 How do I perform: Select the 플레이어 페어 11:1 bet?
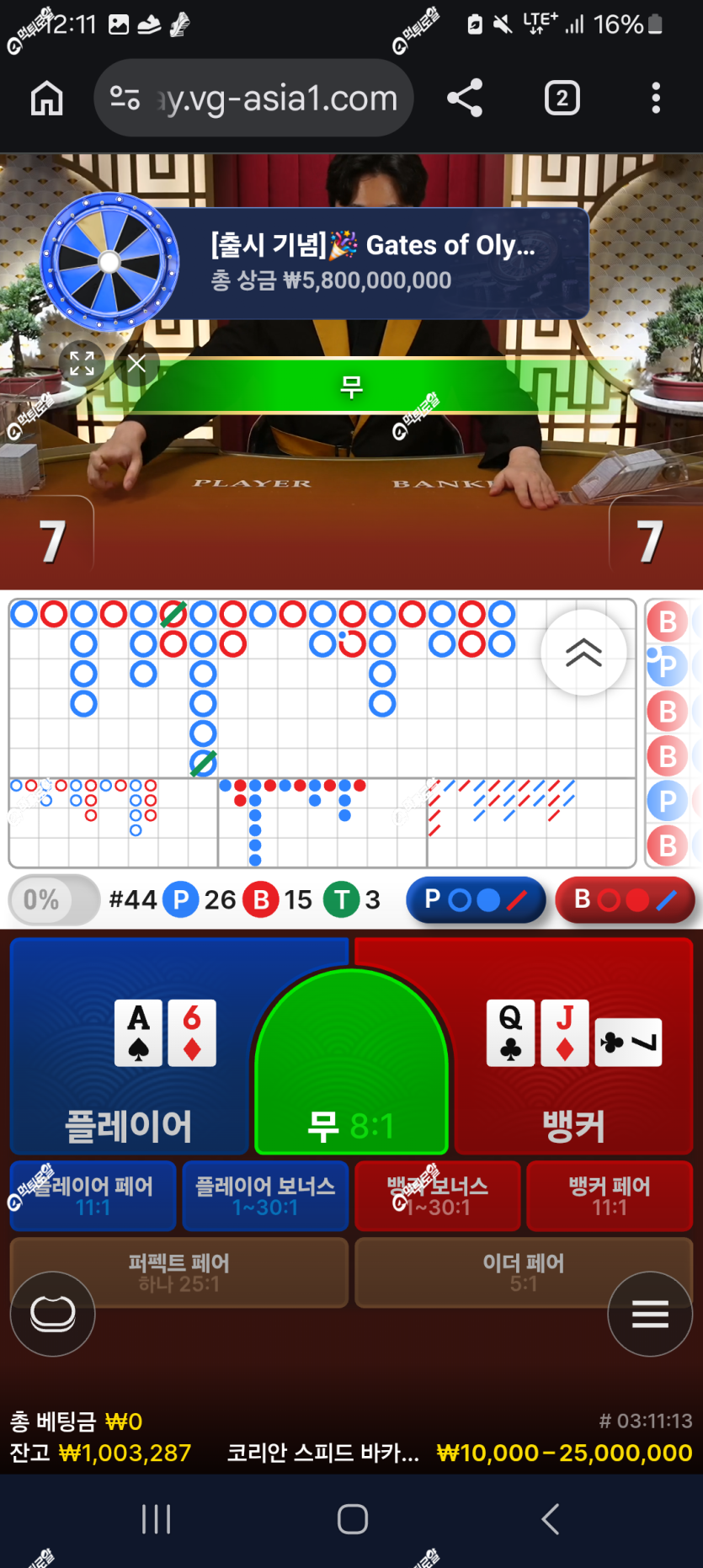pos(93,1196)
